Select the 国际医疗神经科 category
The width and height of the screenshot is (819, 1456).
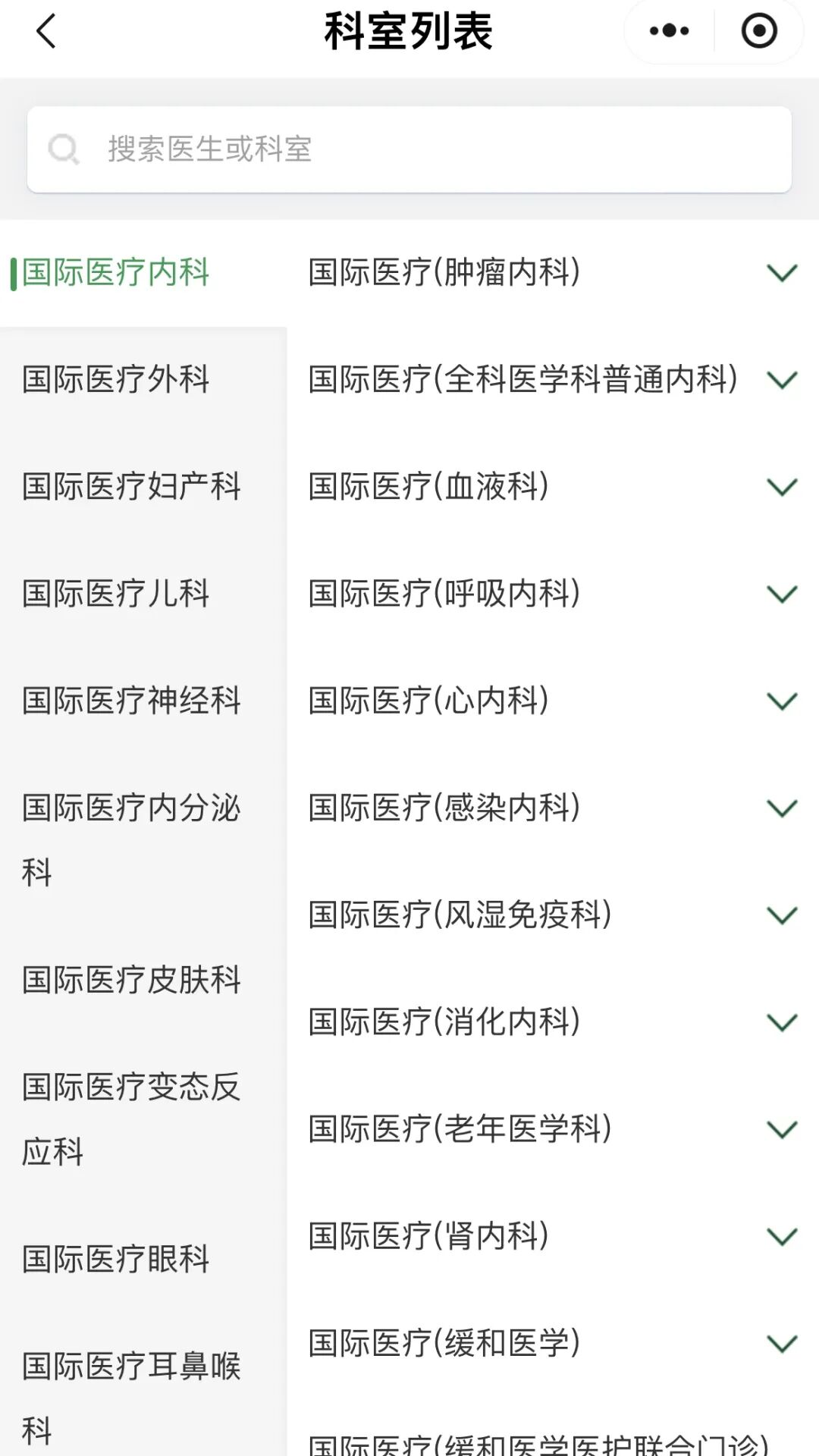pyautogui.click(x=130, y=700)
